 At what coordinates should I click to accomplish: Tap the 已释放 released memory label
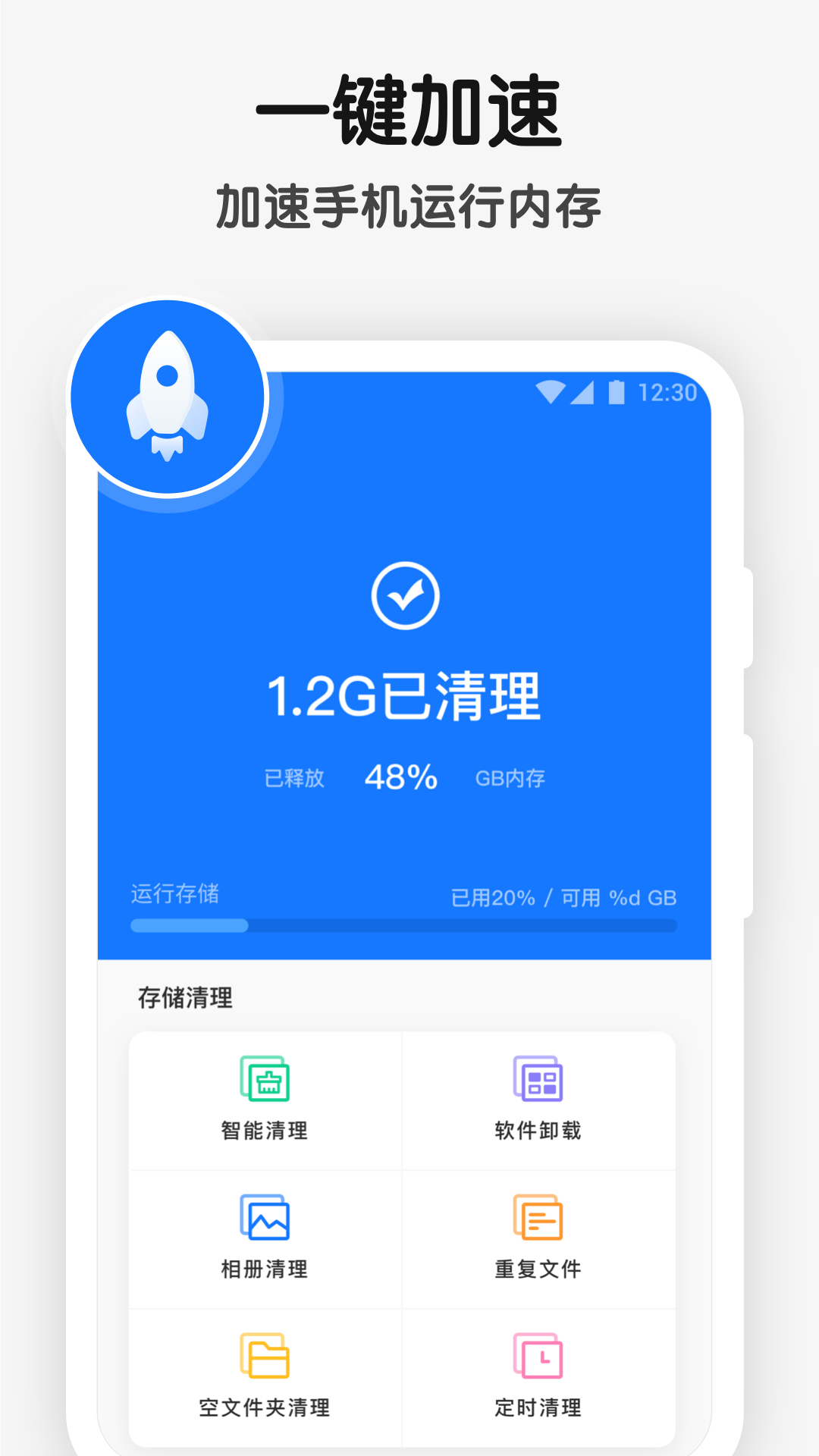tap(295, 778)
